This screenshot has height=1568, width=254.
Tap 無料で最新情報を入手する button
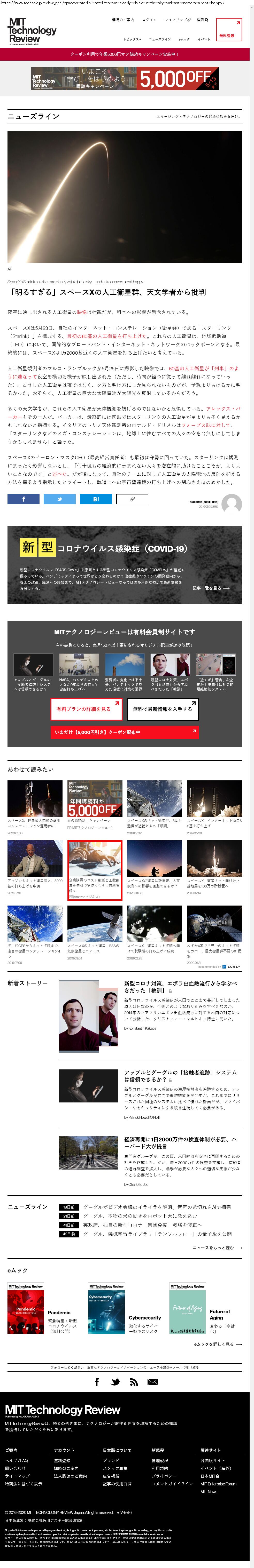[163, 709]
